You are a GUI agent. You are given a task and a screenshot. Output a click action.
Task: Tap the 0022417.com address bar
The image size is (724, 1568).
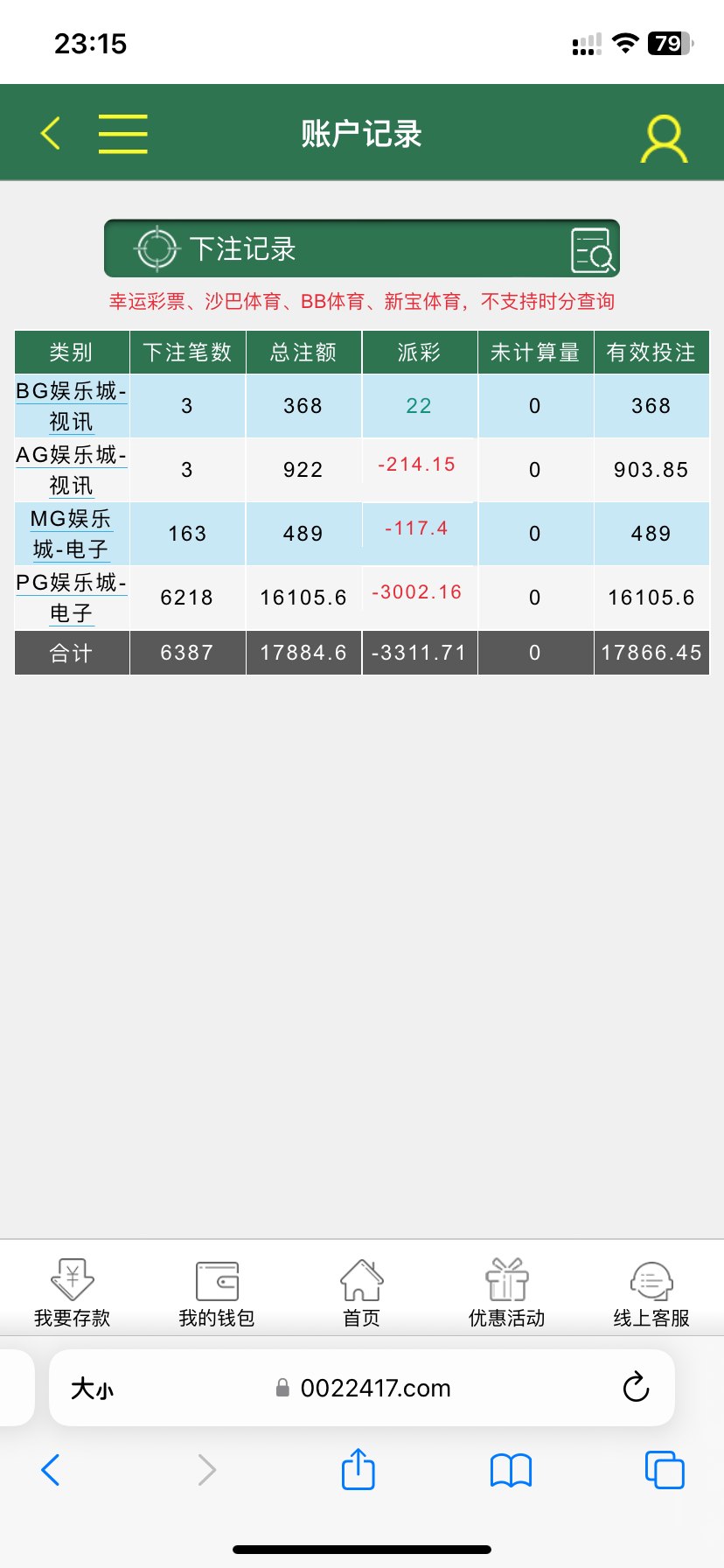coord(374,1388)
